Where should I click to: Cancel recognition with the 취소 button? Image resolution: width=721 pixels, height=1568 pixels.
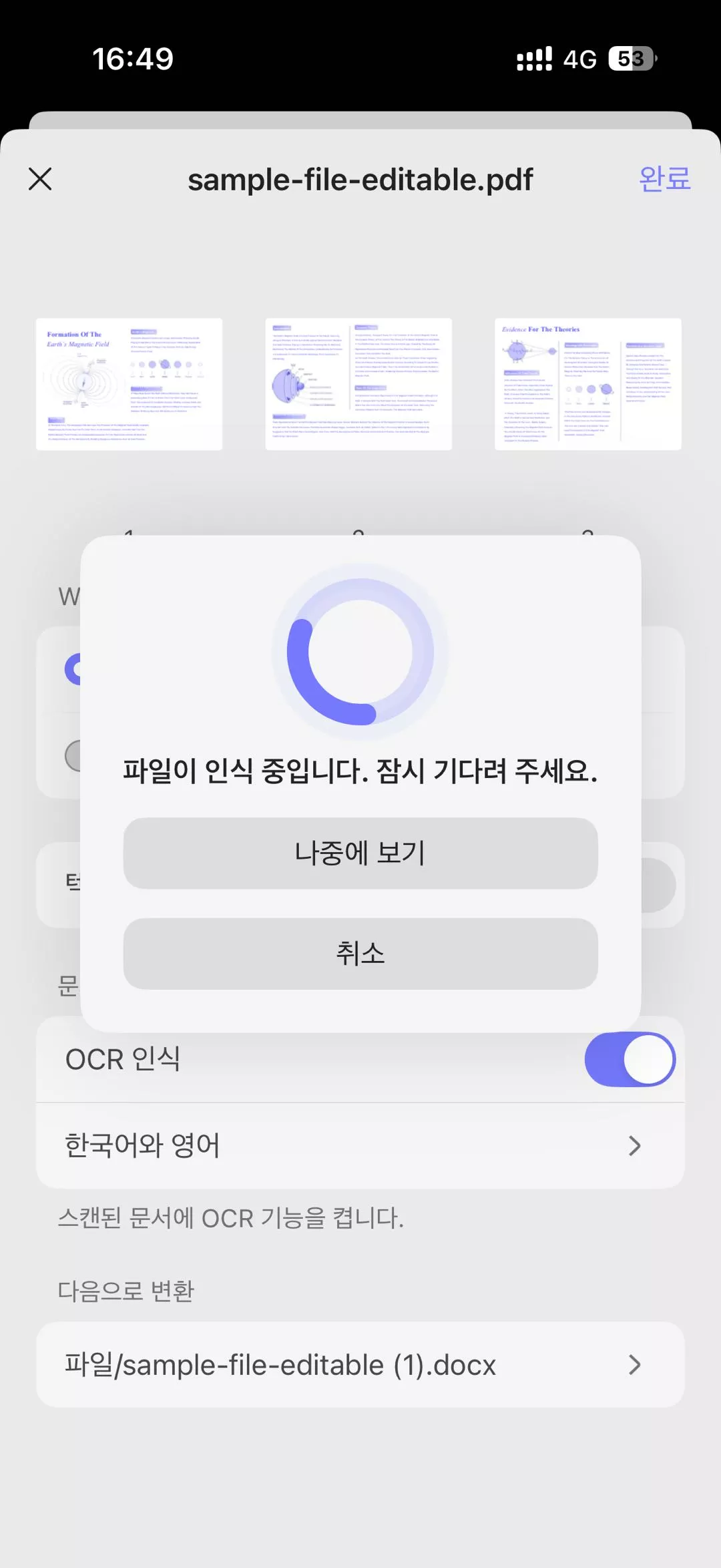click(360, 953)
